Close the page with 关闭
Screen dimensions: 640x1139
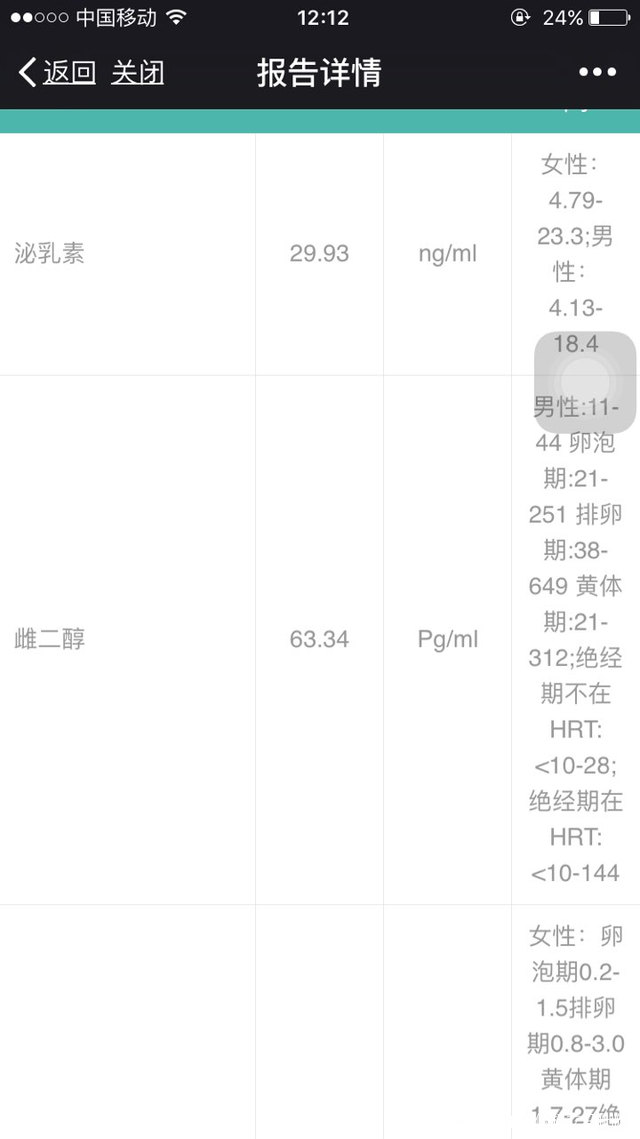pos(137,72)
